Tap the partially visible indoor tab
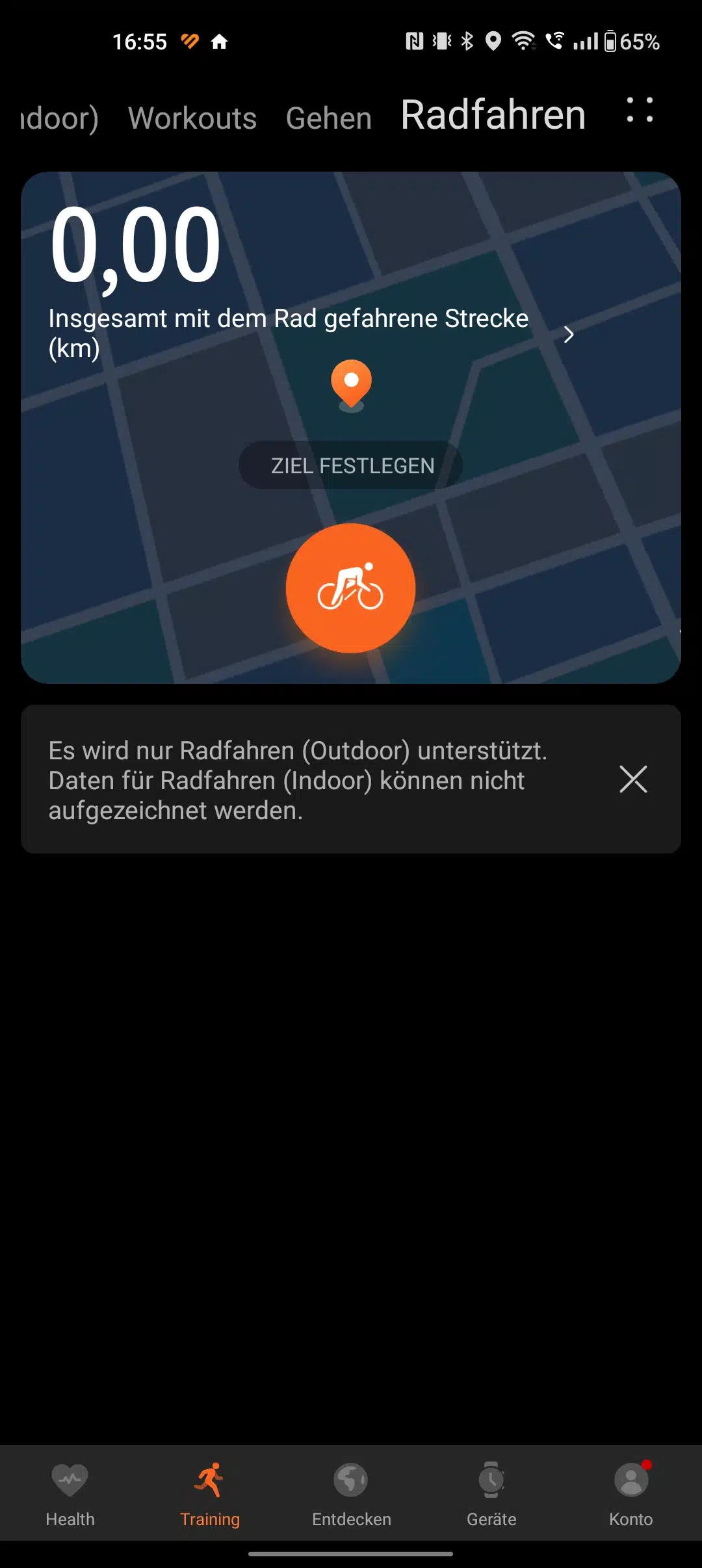This screenshot has width=702, height=1568. click(x=58, y=118)
